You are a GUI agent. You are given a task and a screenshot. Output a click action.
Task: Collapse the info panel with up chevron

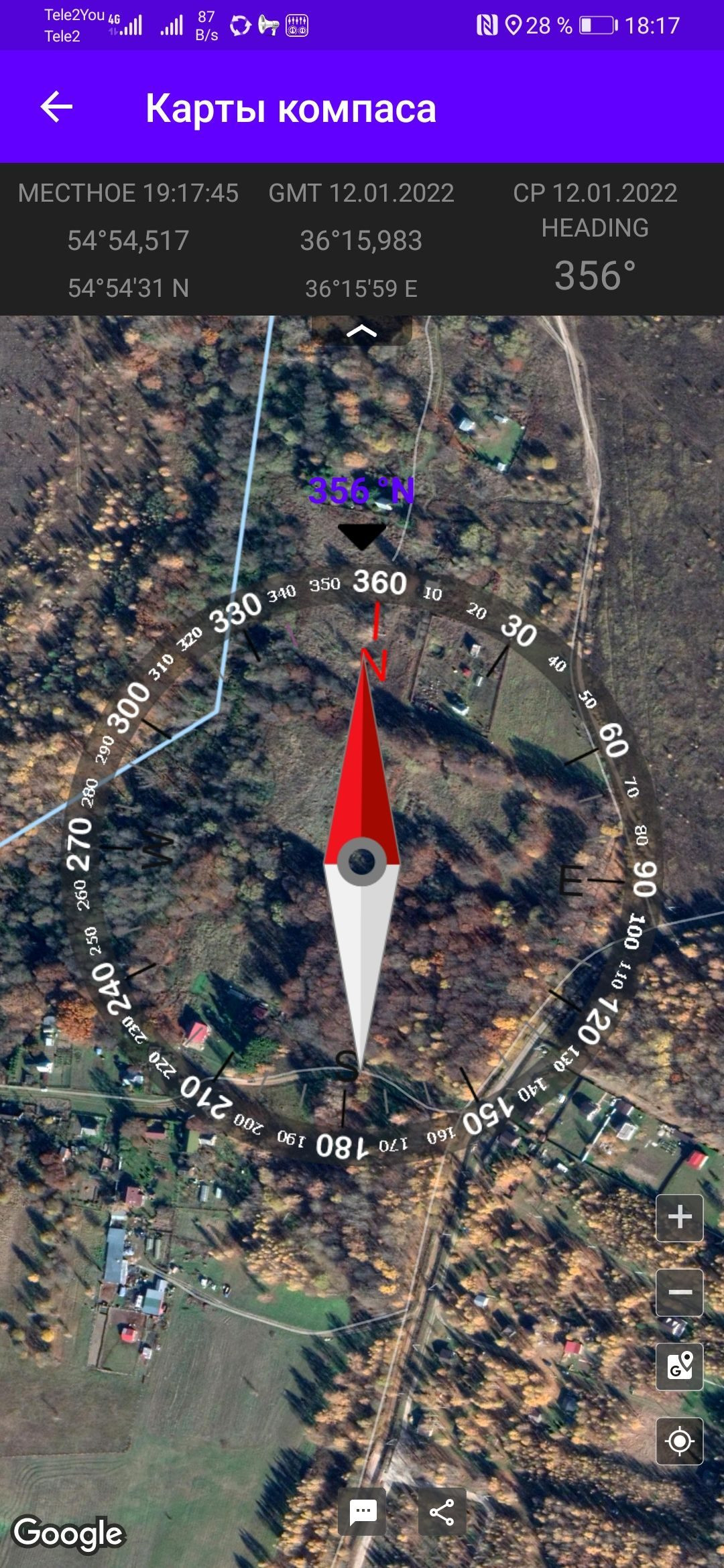361,331
